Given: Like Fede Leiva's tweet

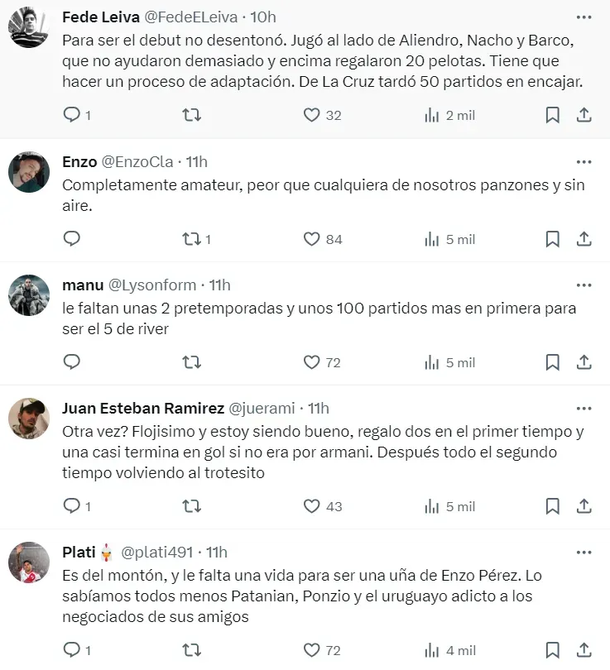Looking at the screenshot, I should (x=311, y=115).
